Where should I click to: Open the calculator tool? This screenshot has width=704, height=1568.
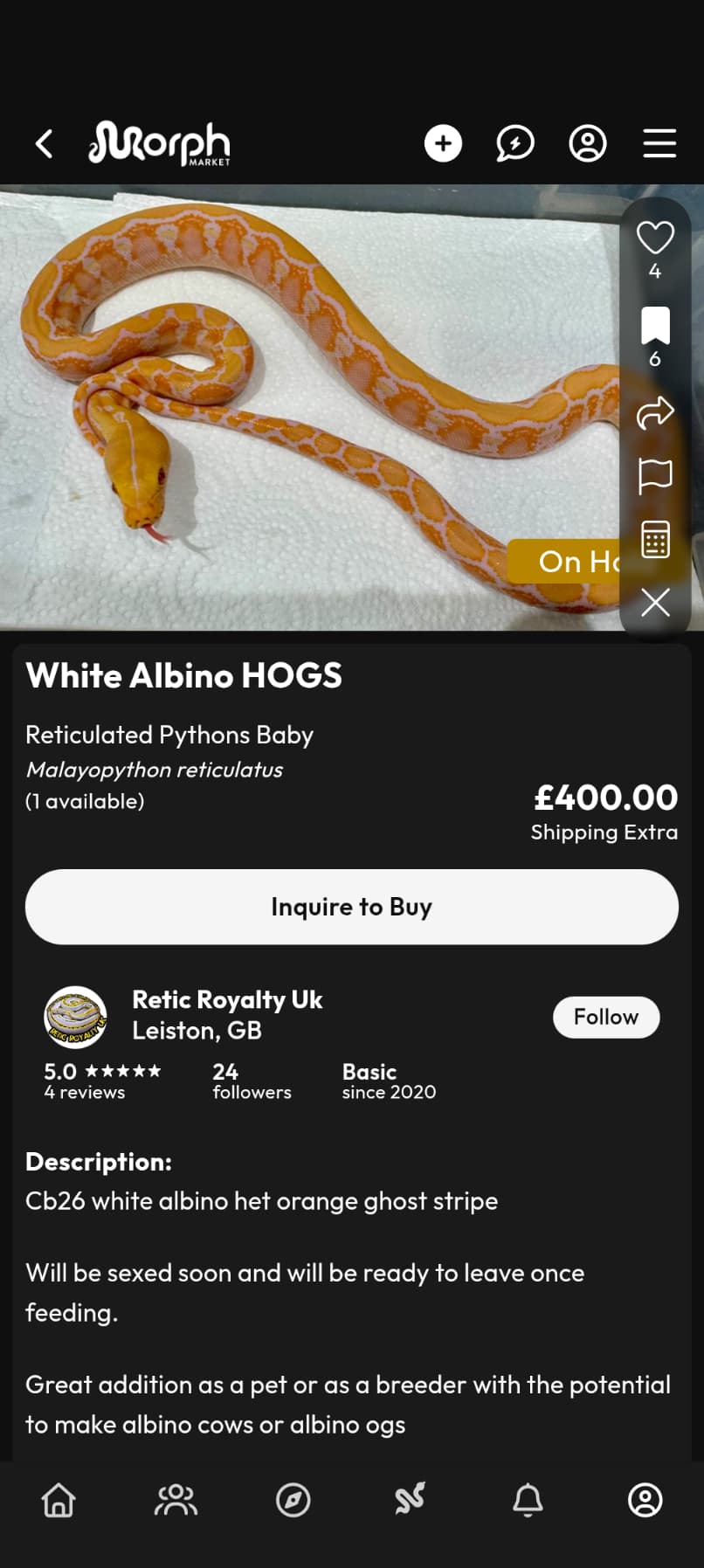655,540
